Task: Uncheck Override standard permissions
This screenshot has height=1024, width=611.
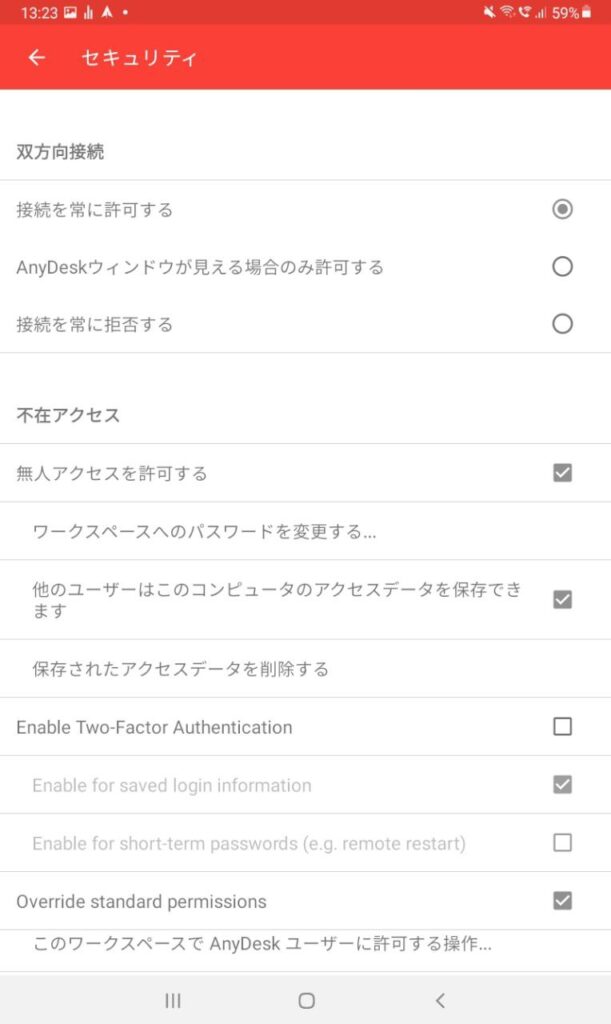Action: coord(562,901)
